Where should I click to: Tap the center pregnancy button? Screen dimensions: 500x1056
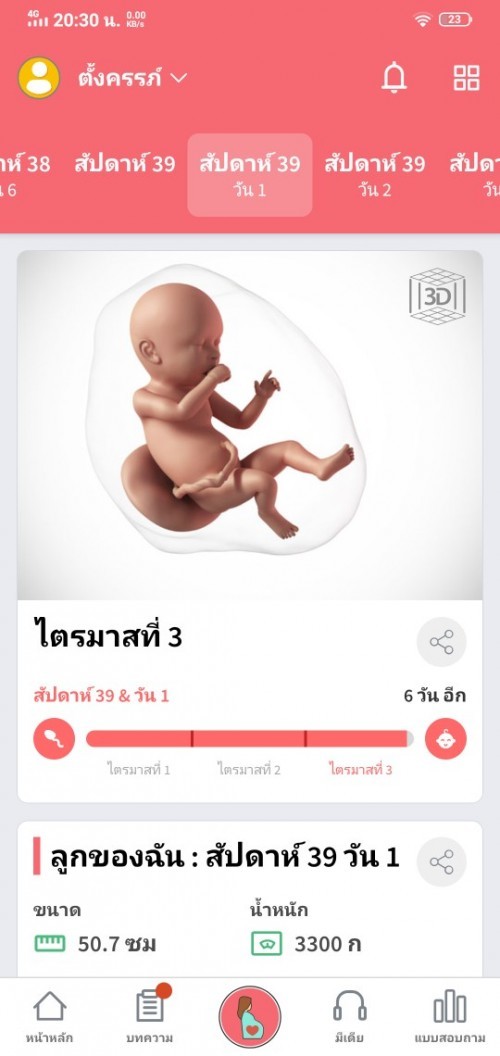tap(250, 1017)
